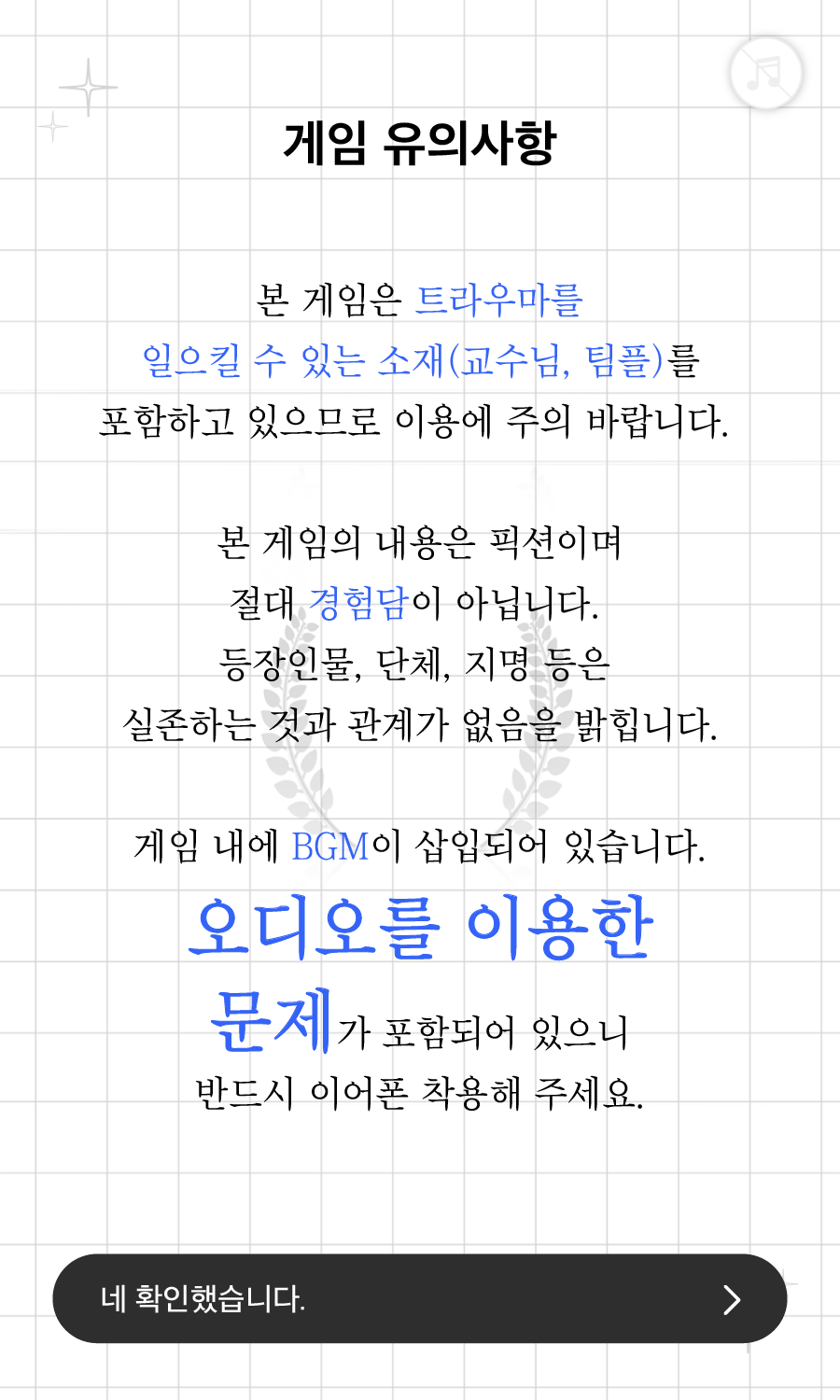Viewport: 840px width, 1400px height.
Task: Tap the '네 확인했습니다.' confirm button
Action: tap(419, 1298)
